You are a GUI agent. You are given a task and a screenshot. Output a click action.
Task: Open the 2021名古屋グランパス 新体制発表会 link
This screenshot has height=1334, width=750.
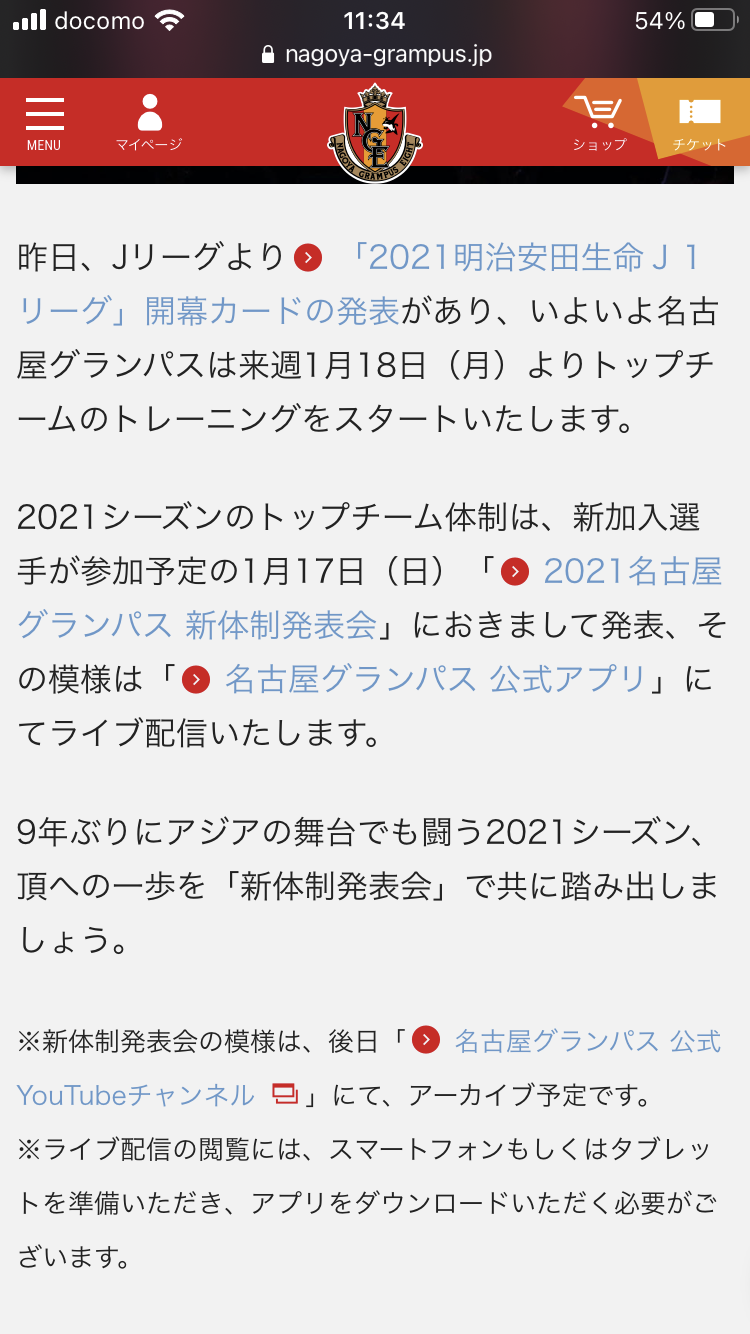[370, 598]
